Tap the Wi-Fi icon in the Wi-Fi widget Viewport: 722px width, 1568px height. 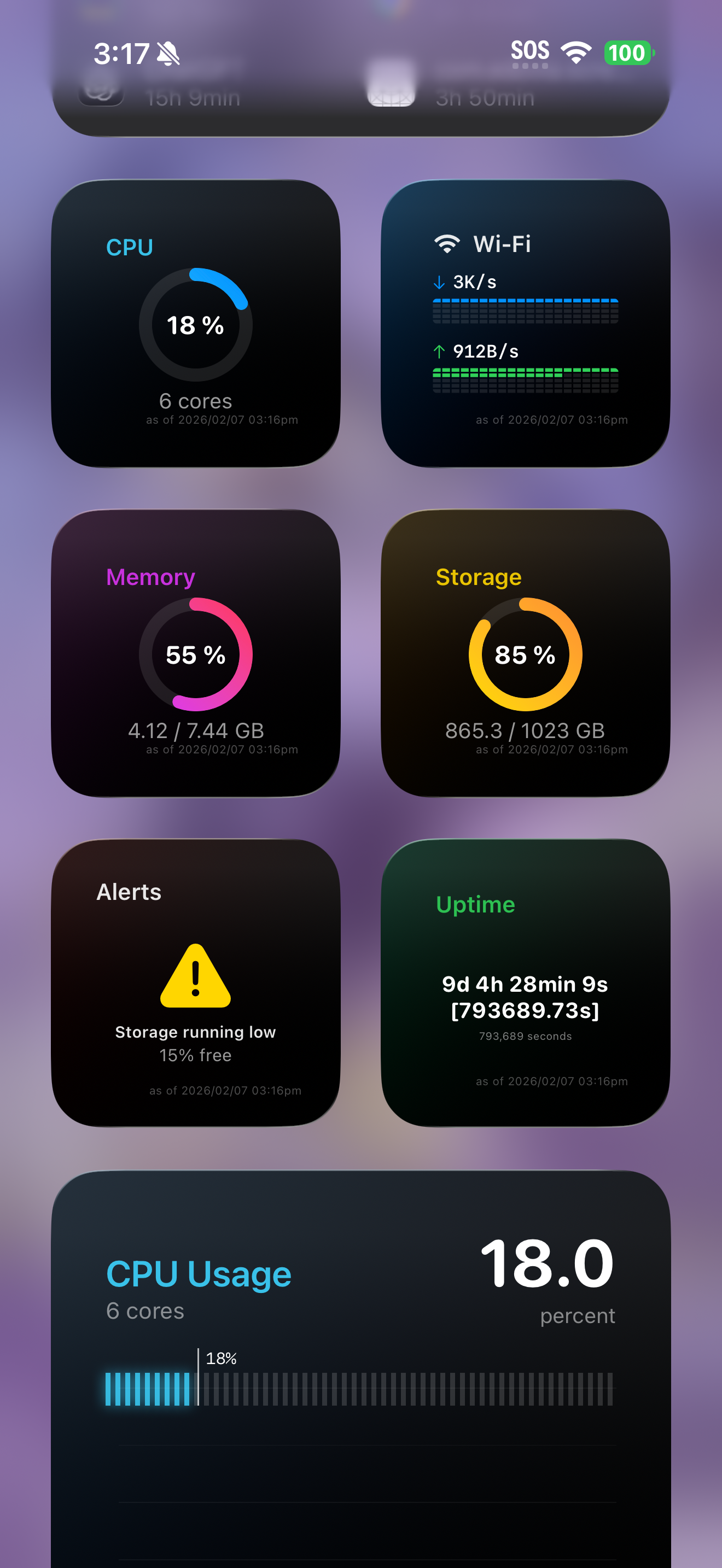point(447,243)
